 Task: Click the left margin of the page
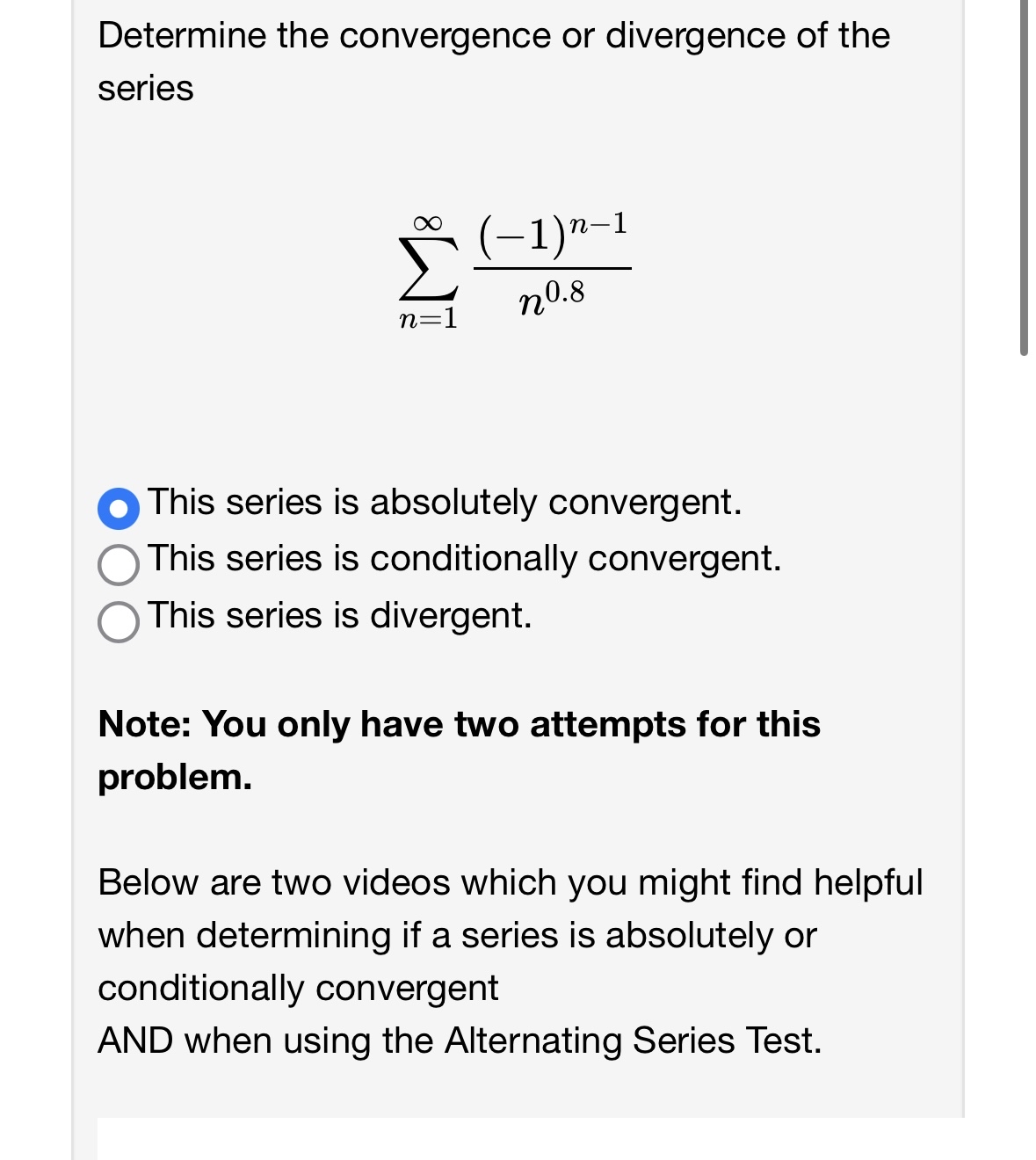(x=35, y=527)
